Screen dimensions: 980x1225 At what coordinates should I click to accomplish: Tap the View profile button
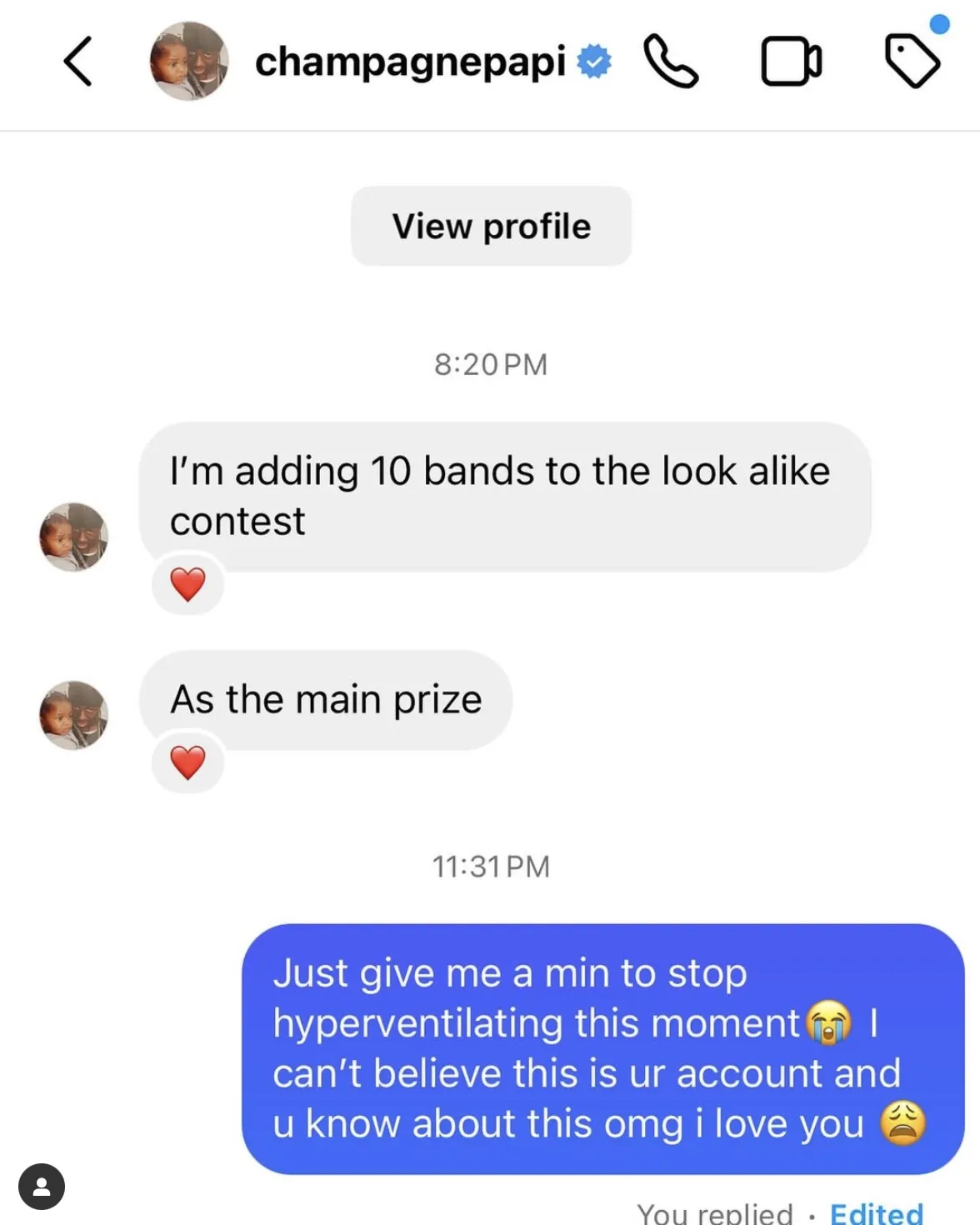click(491, 226)
